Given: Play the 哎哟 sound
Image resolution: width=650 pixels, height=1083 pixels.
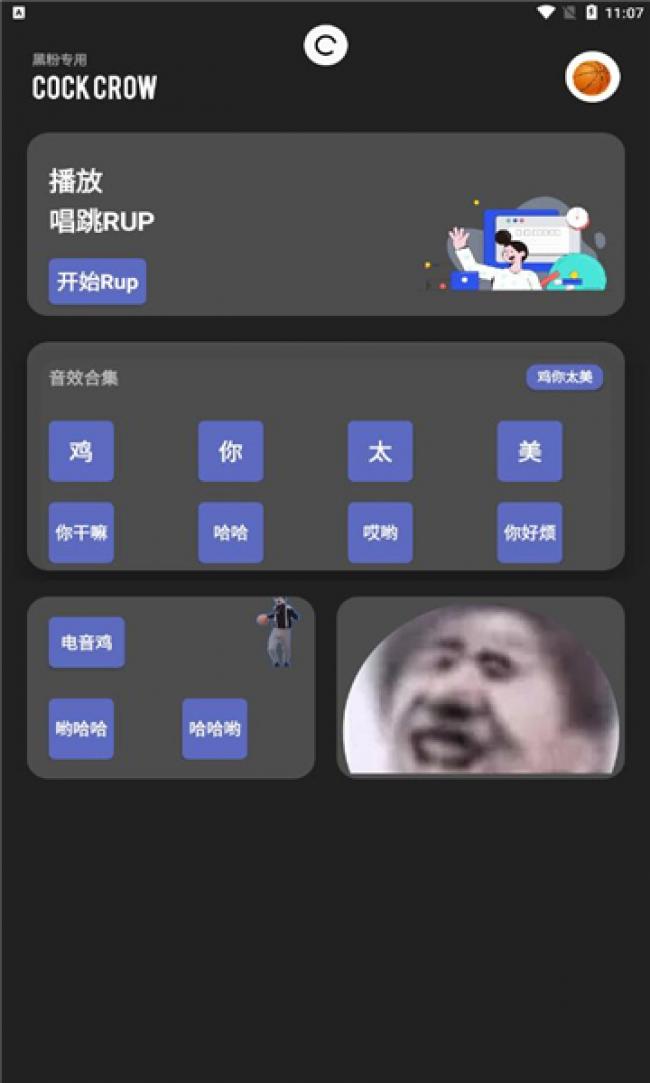Looking at the screenshot, I should pos(380,532).
